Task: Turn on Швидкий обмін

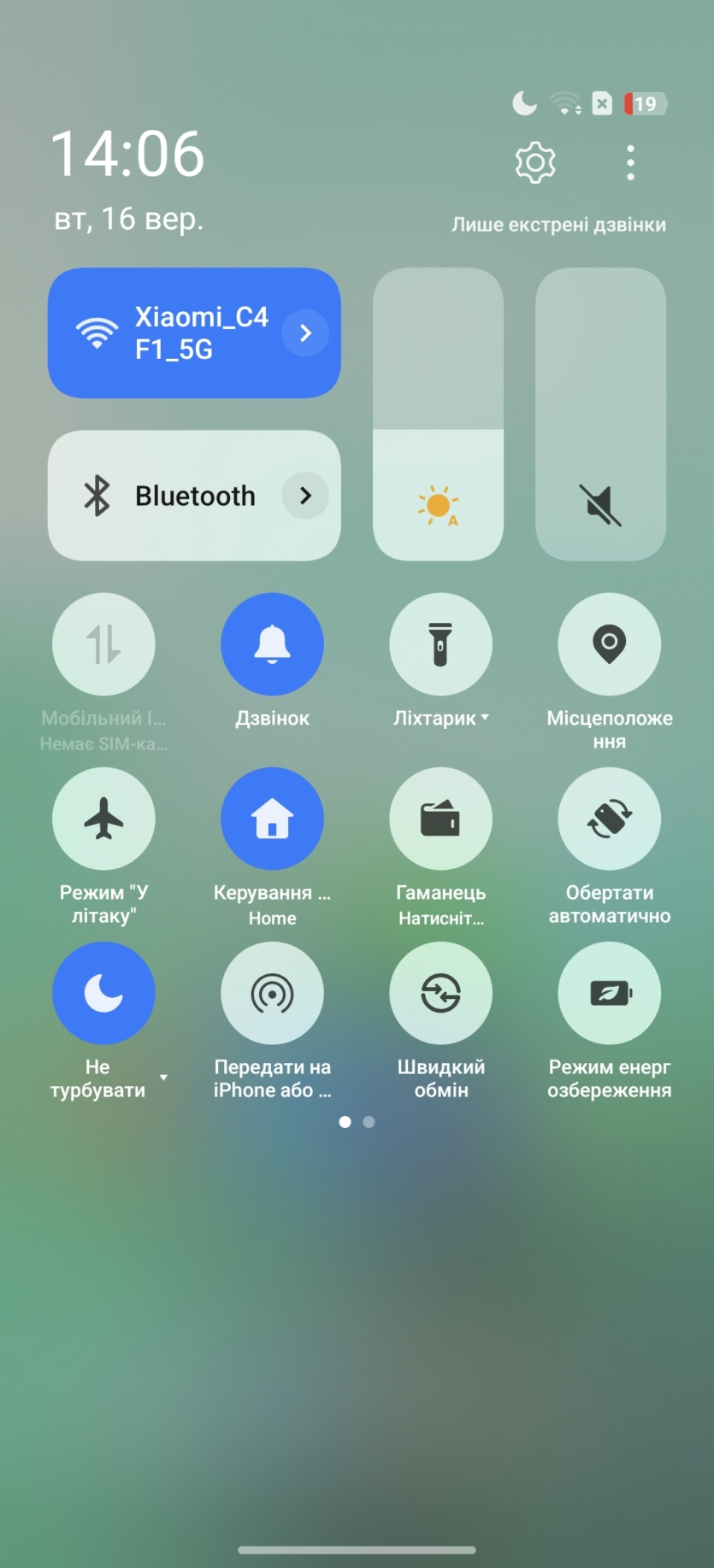Action: pyautogui.click(x=440, y=993)
